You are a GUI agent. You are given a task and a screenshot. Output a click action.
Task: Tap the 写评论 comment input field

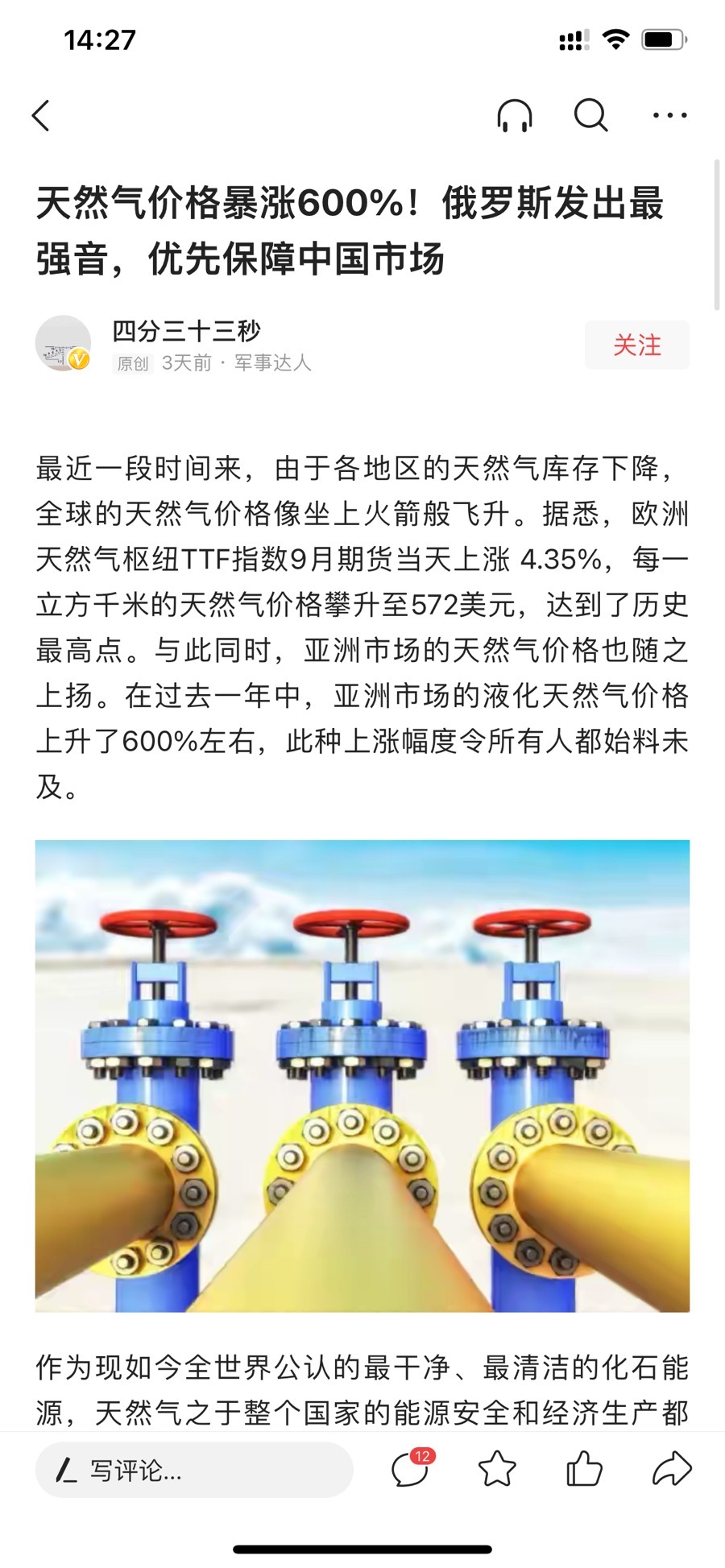click(194, 1470)
